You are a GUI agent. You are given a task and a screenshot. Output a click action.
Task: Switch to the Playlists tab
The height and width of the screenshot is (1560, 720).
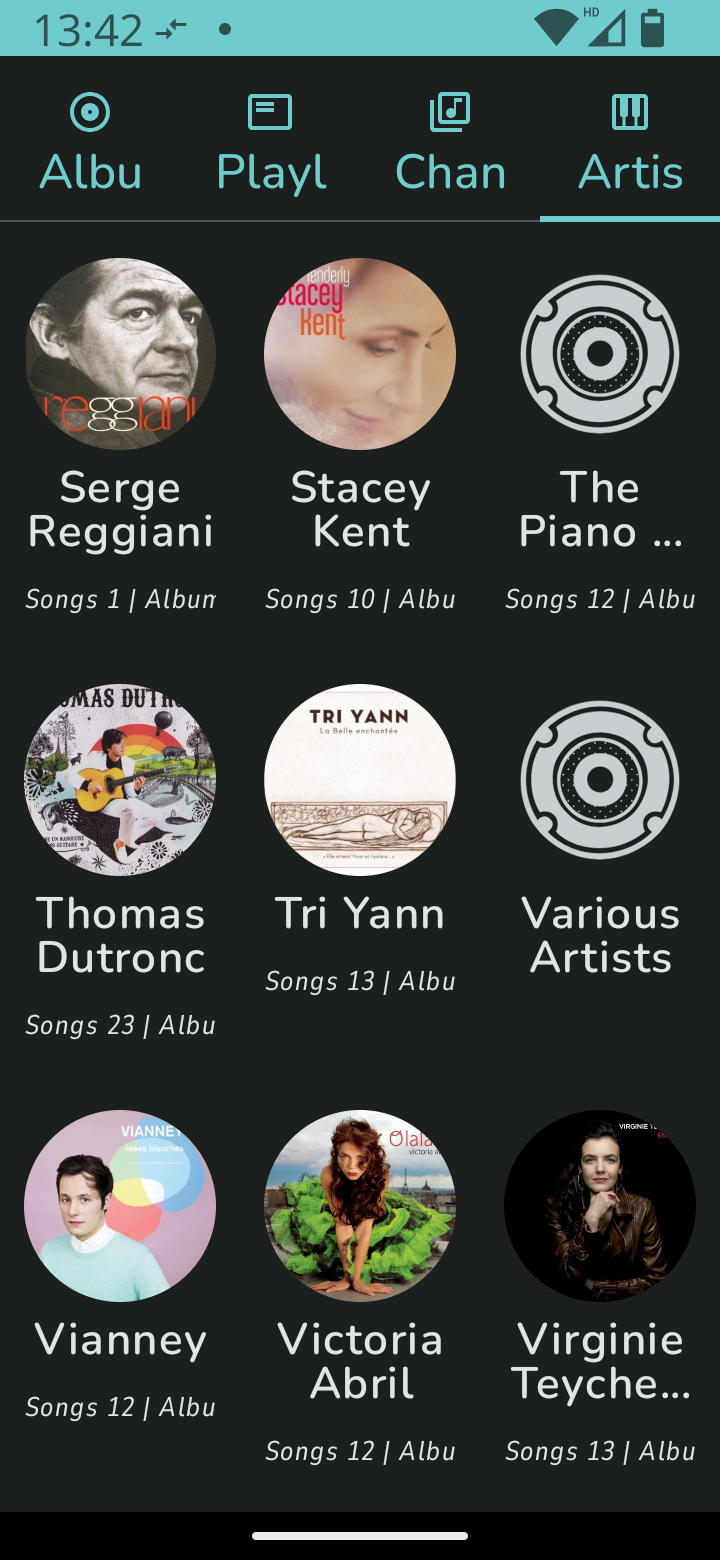270,140
